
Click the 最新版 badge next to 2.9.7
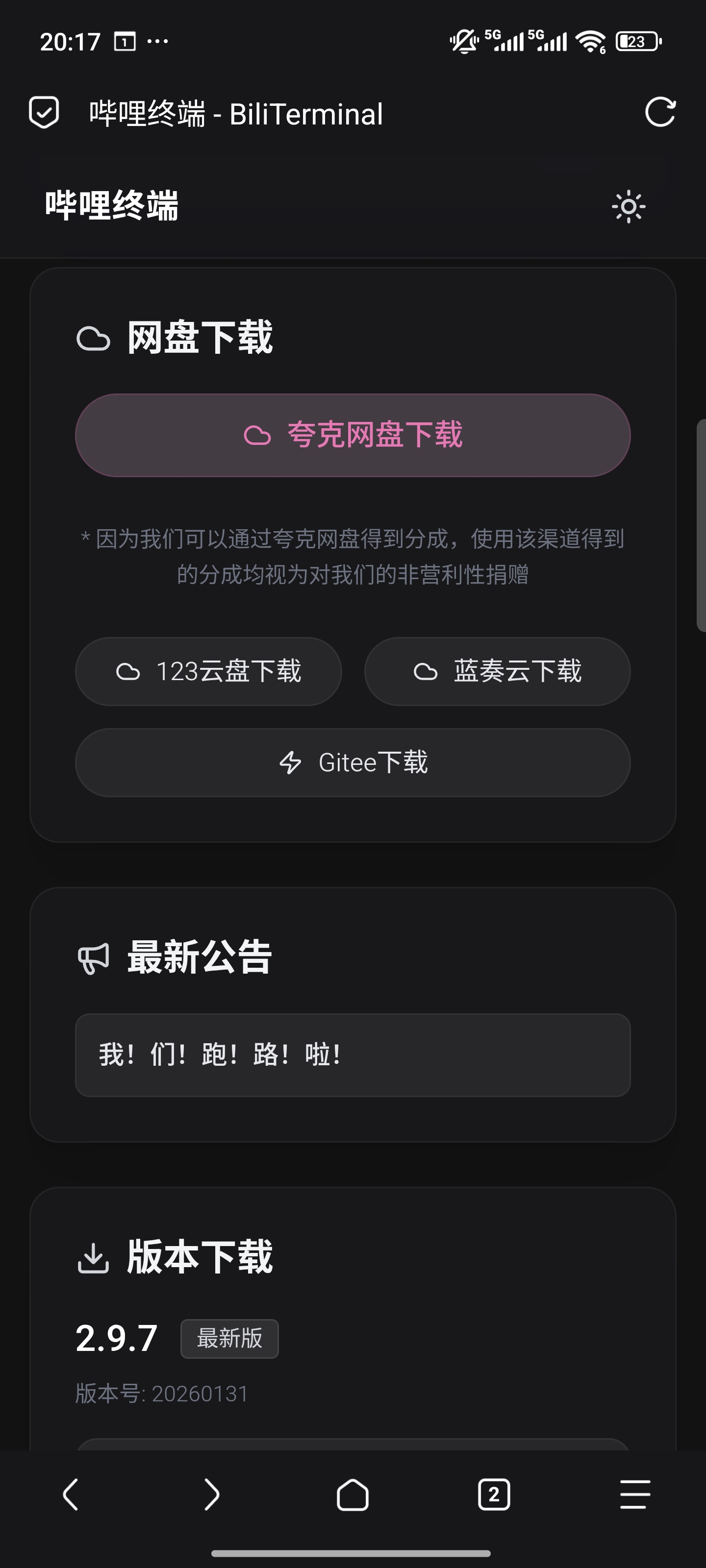point(229,1339)
